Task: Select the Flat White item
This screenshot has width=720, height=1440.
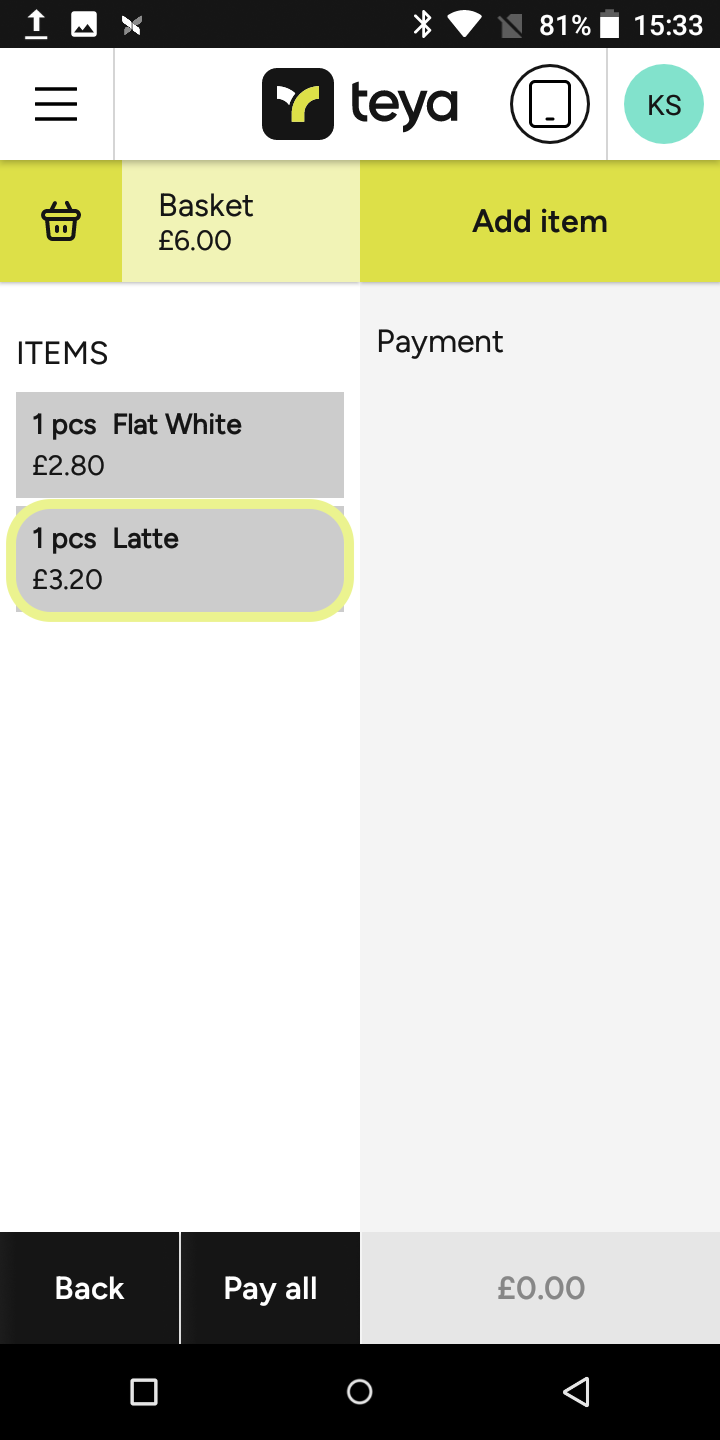Action: pos(180,444)
